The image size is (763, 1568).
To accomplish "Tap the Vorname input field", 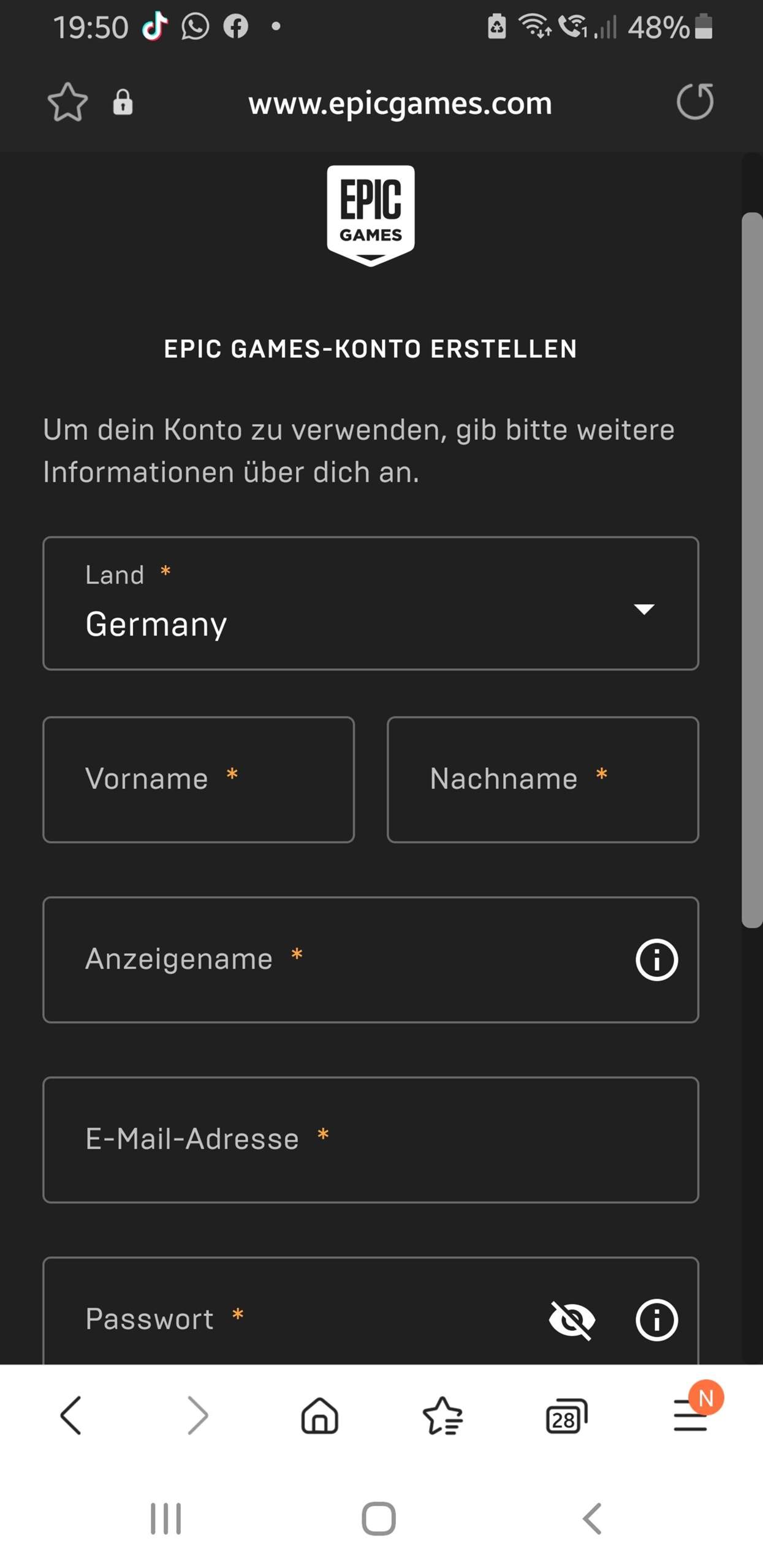I will point(198,779).
